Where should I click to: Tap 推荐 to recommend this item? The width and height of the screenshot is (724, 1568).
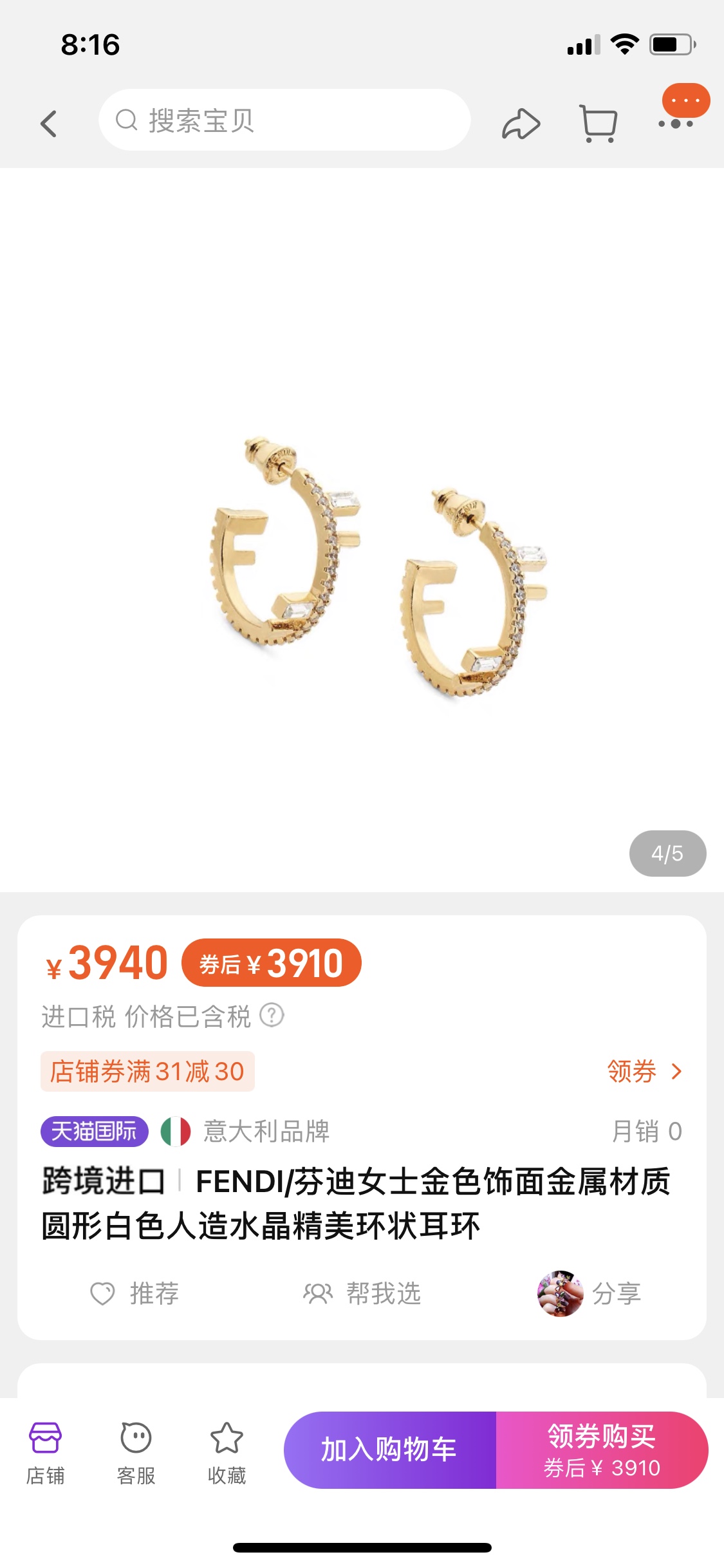point(135,1293)
